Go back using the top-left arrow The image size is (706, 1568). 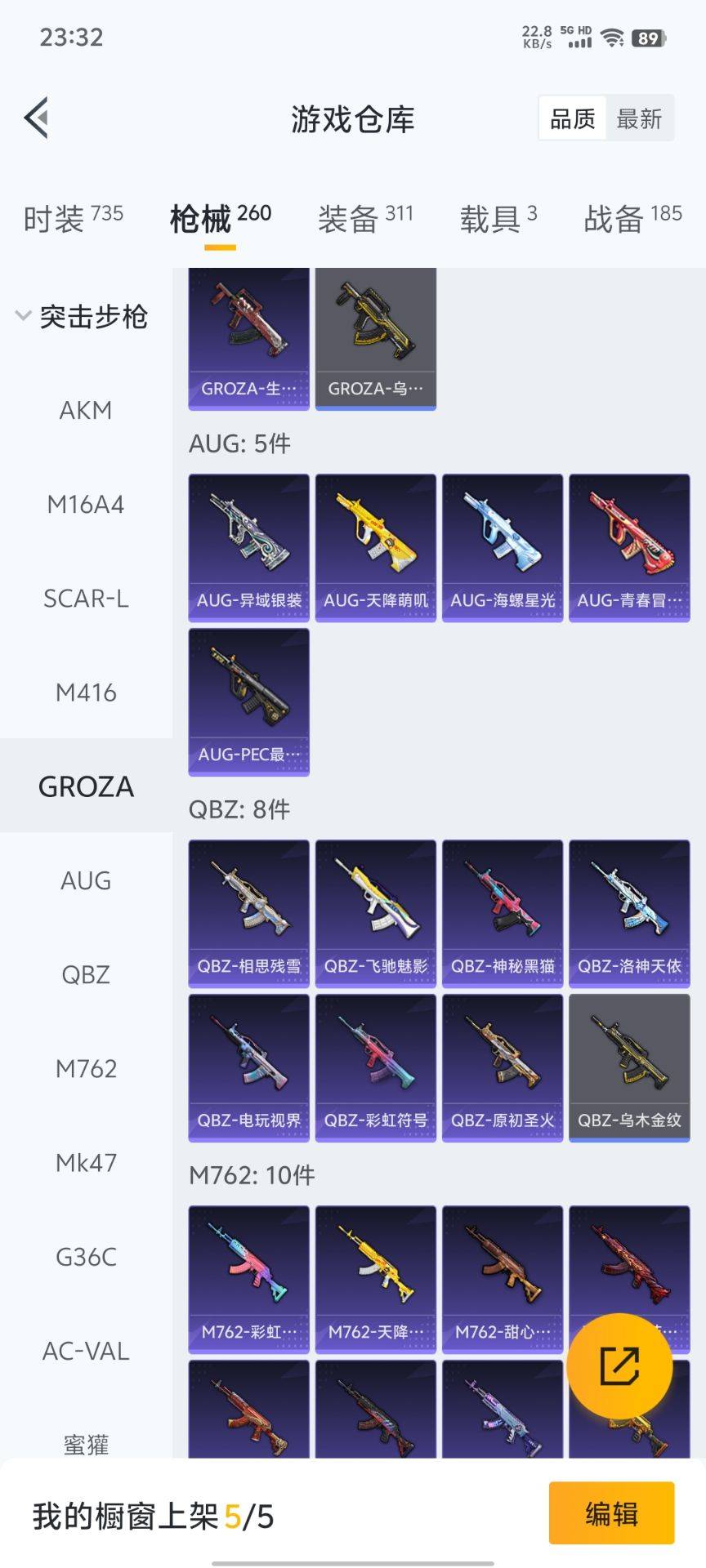pos(37,118)
